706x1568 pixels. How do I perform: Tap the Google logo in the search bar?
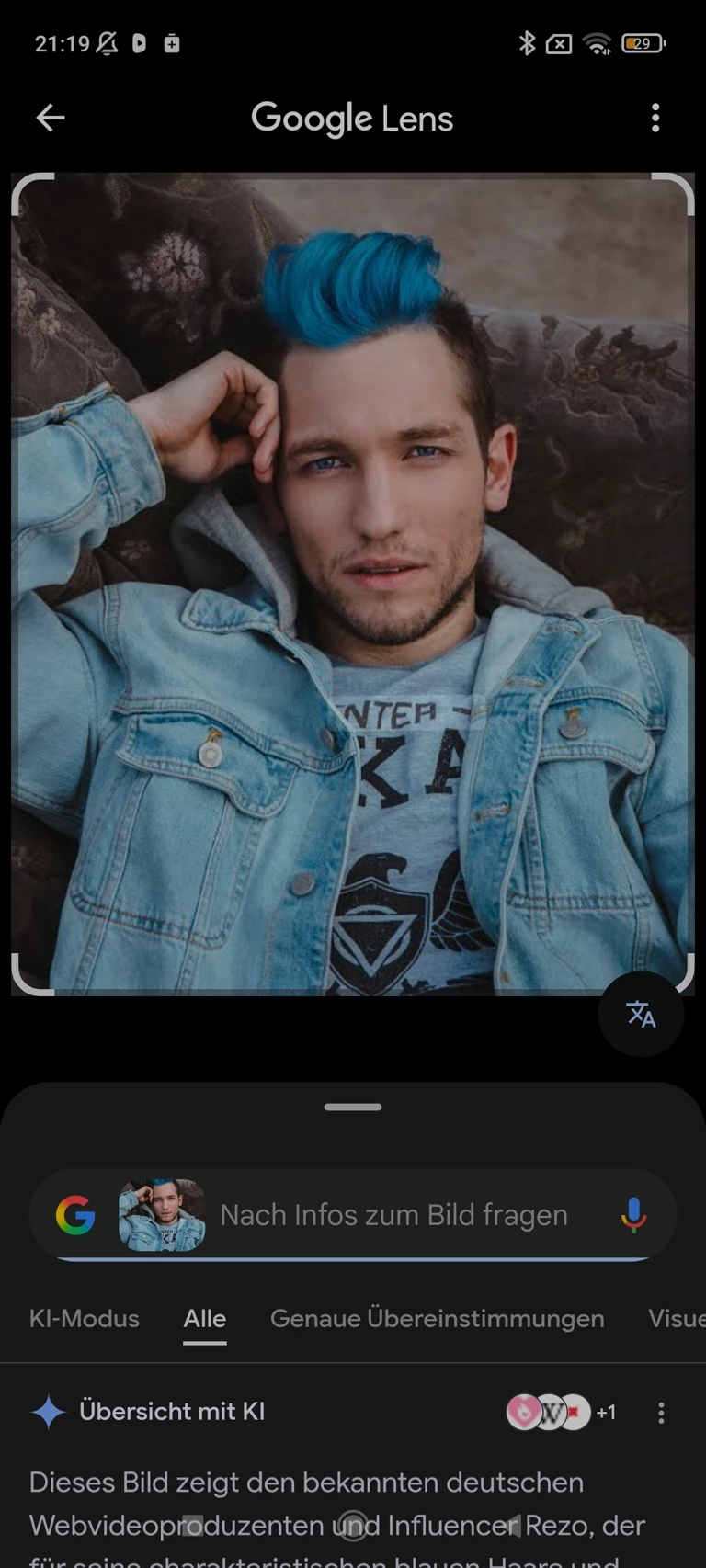(x=75, y=1215)
